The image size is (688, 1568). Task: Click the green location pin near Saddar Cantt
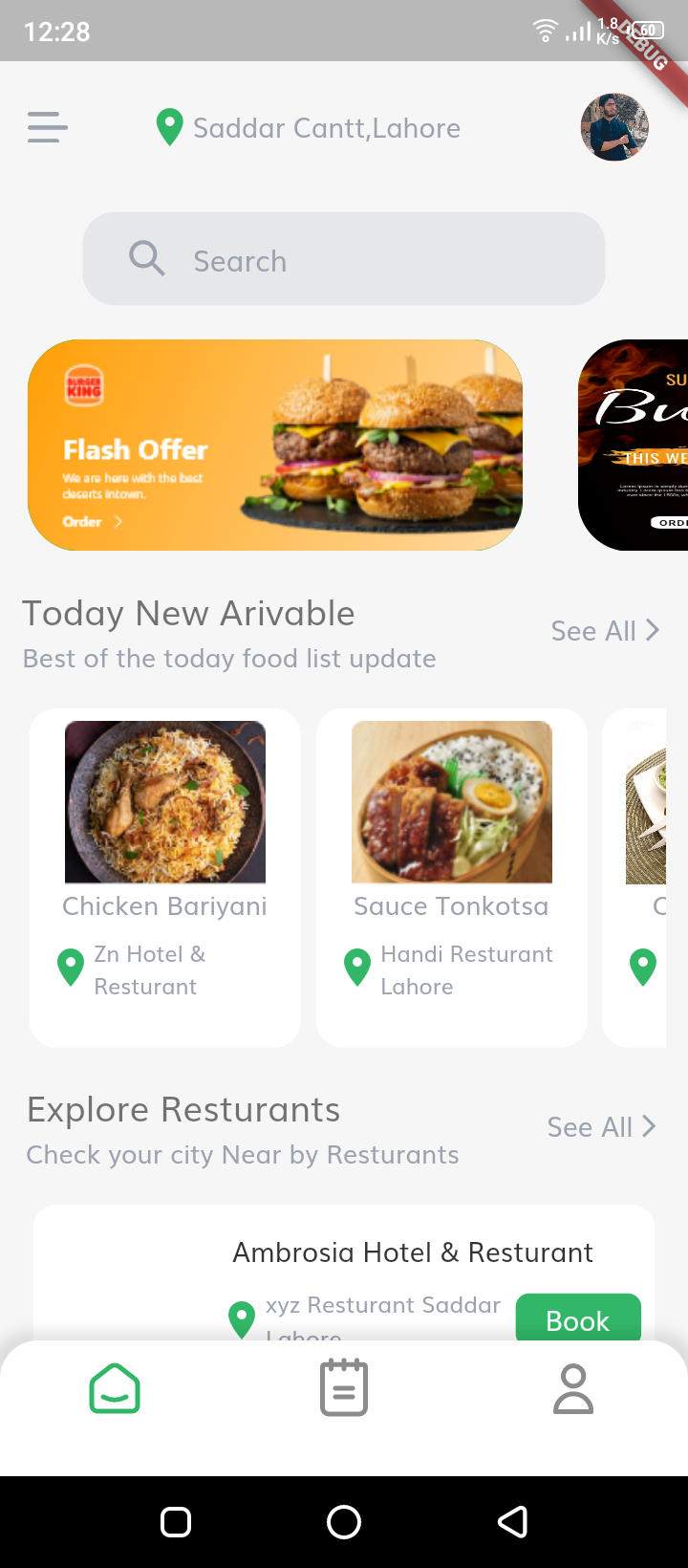[169, 127]
